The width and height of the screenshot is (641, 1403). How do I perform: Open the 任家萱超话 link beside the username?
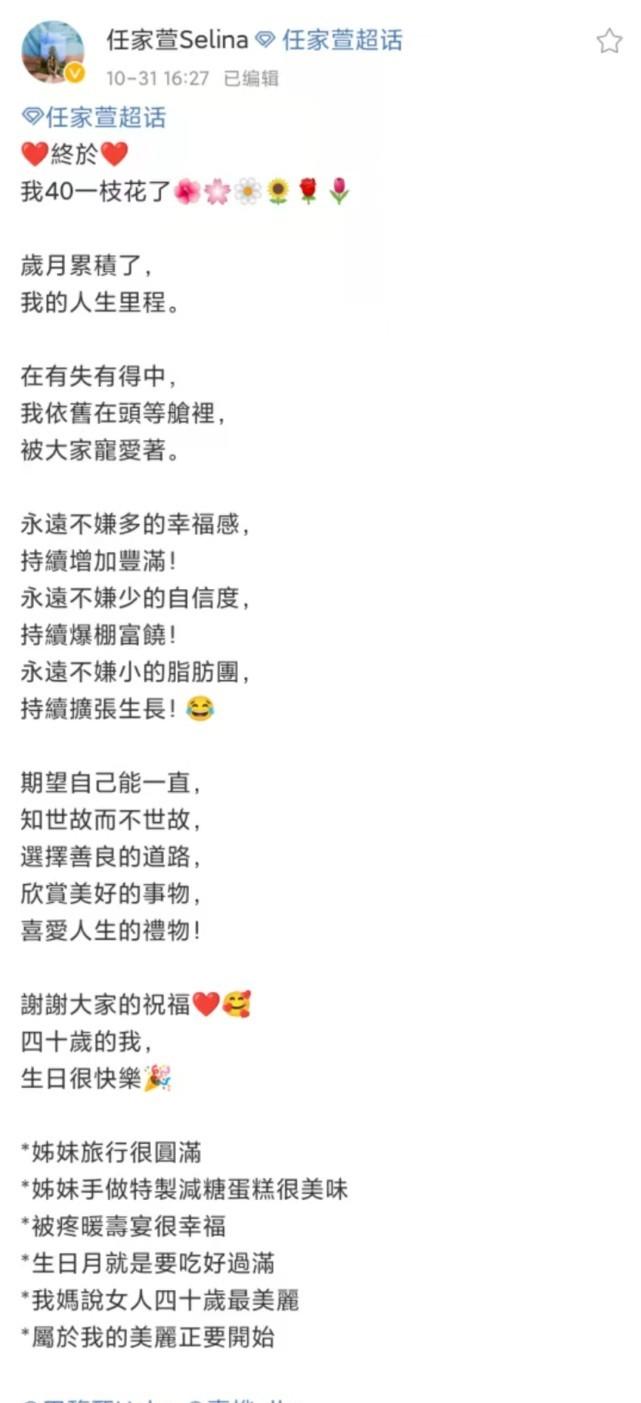coord(330,41)
